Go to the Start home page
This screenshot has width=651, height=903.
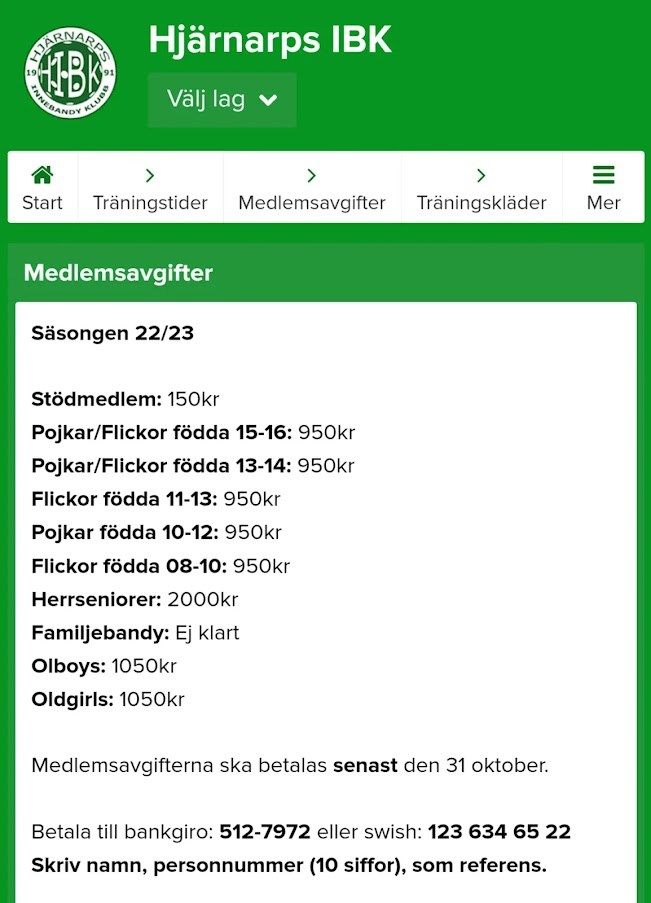pos(42,188)
